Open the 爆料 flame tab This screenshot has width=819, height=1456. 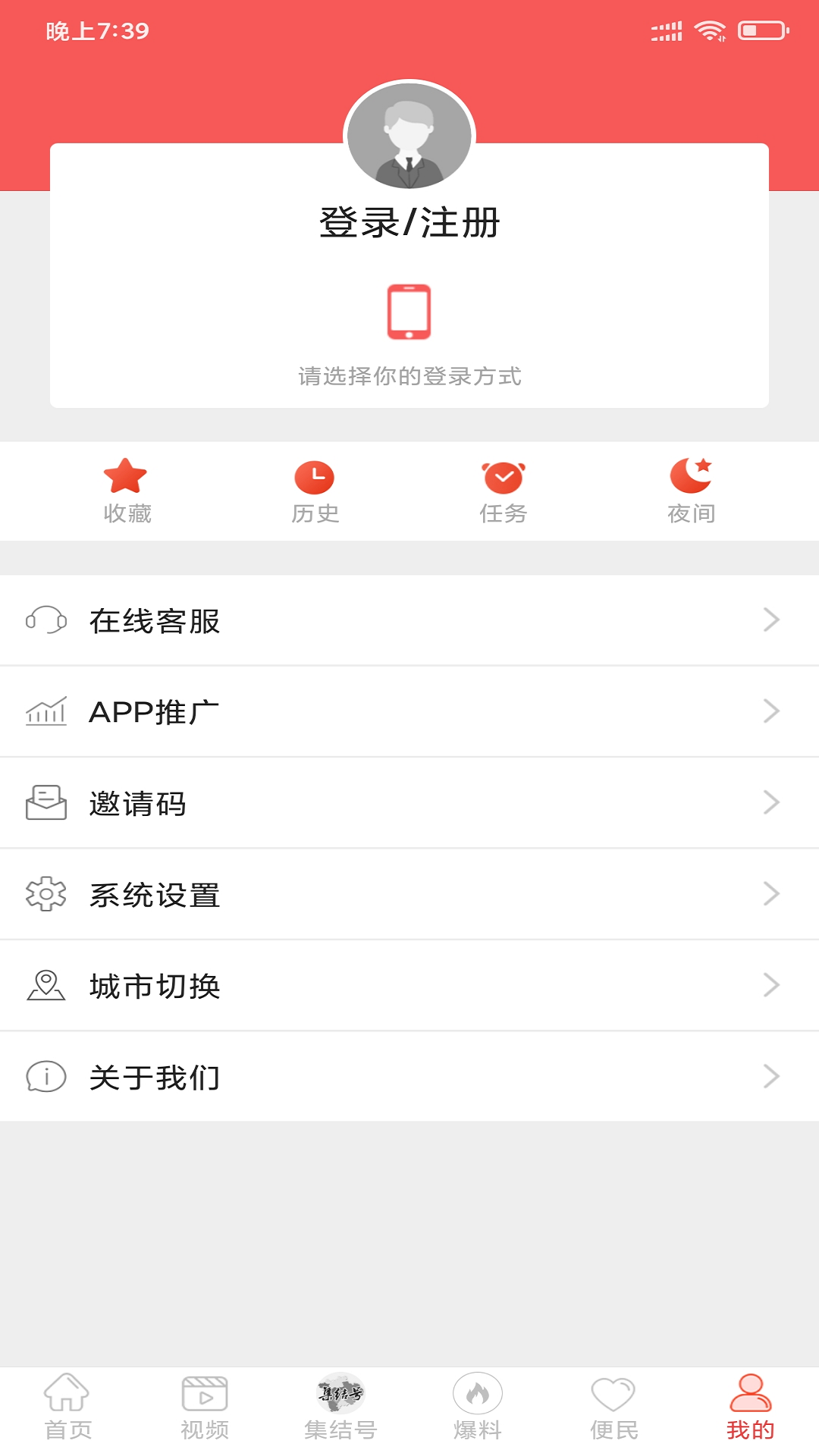click(476, 1407)
